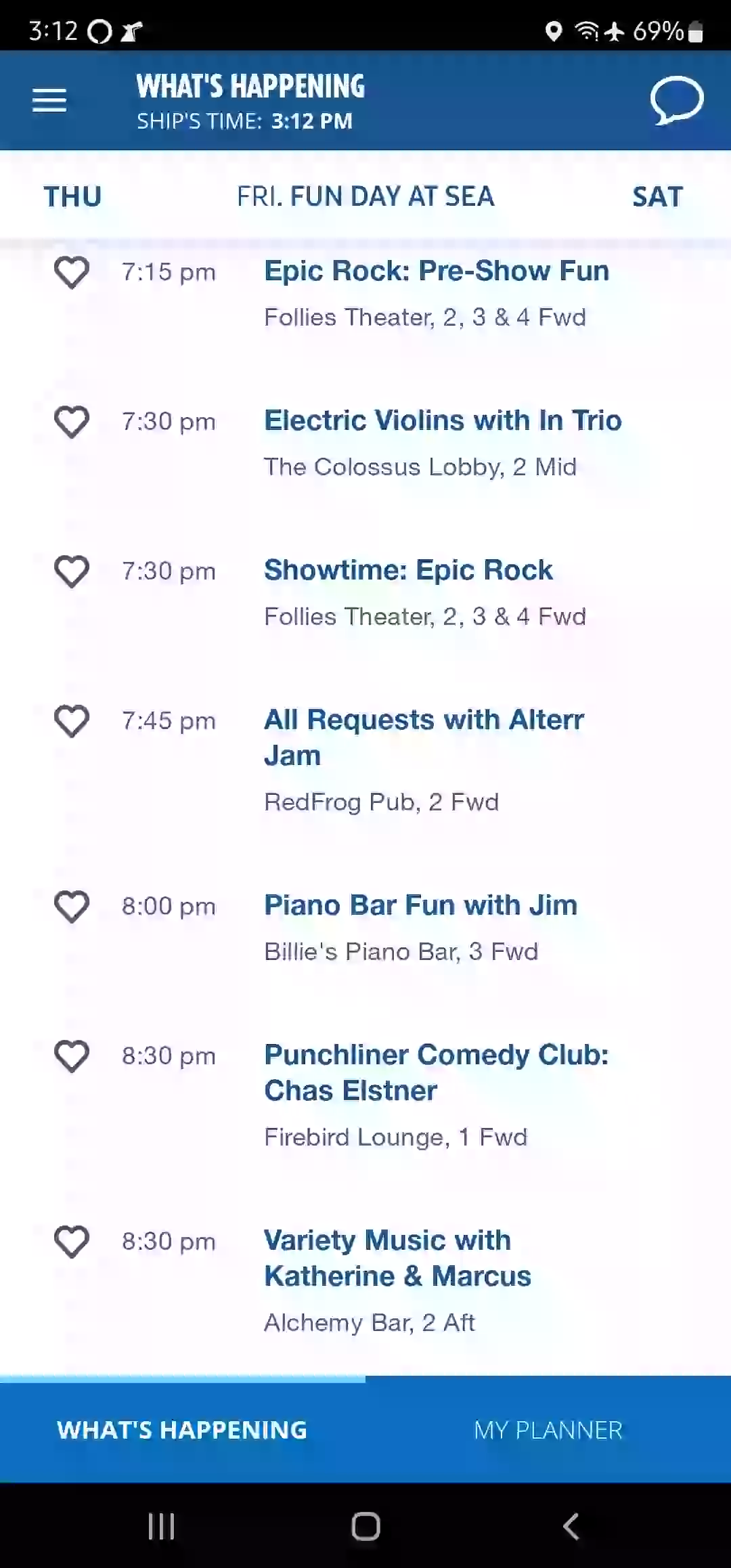Switch to the SAT day tab
This screenshot has width=731, height=1568.
click(x=658, y=197)
